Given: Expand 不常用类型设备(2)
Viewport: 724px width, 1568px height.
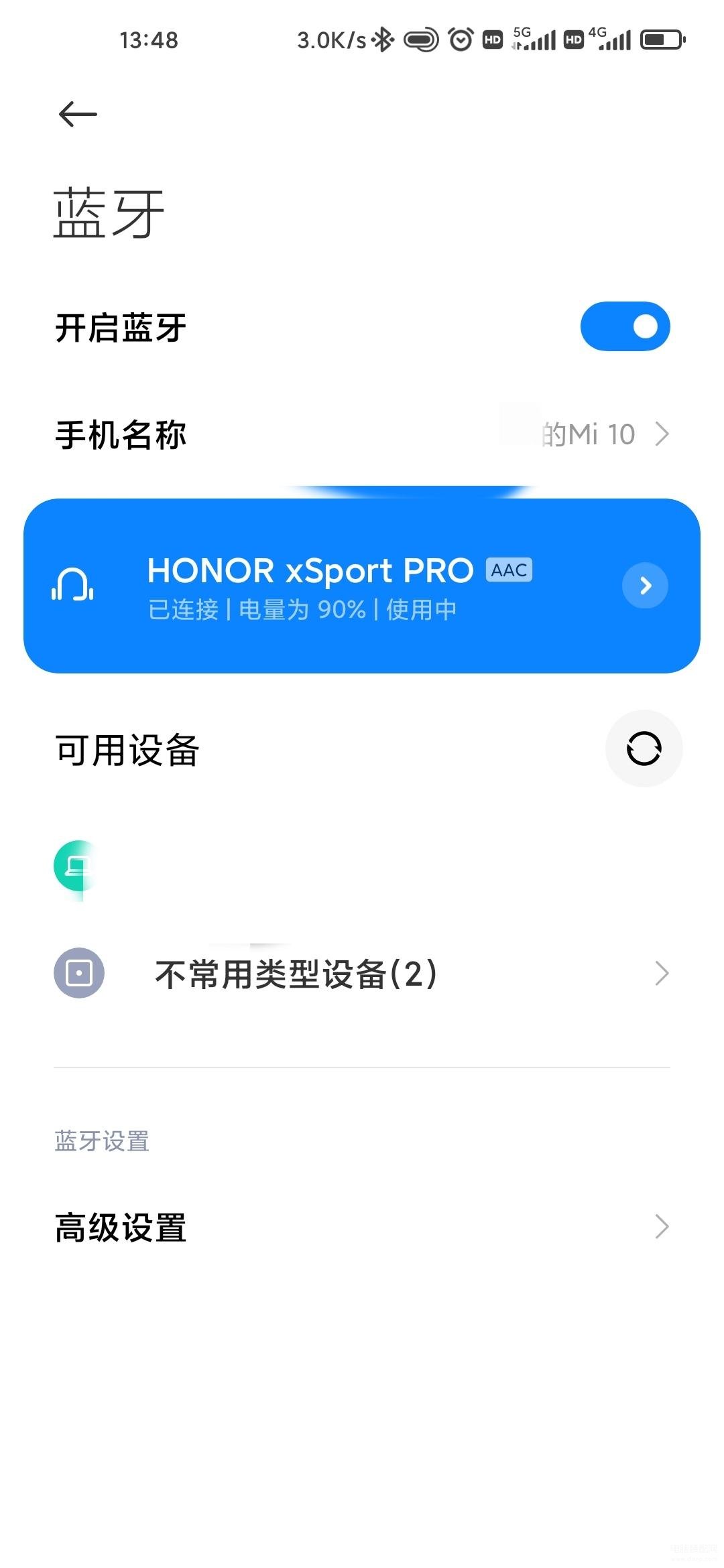Looking at the screenshot, I should (362, 974).
